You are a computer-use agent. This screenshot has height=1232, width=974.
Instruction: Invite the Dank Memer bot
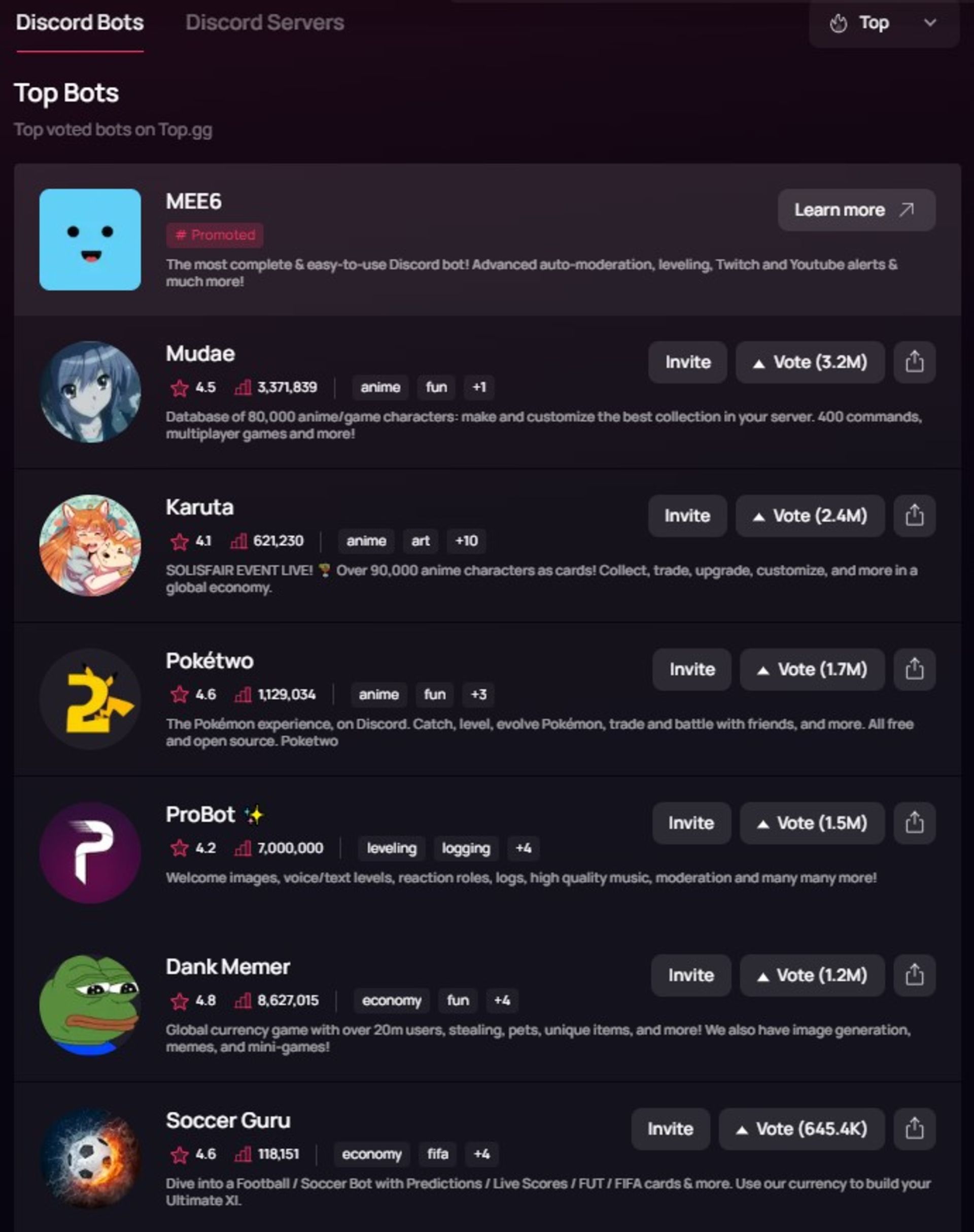coord(690,975)
